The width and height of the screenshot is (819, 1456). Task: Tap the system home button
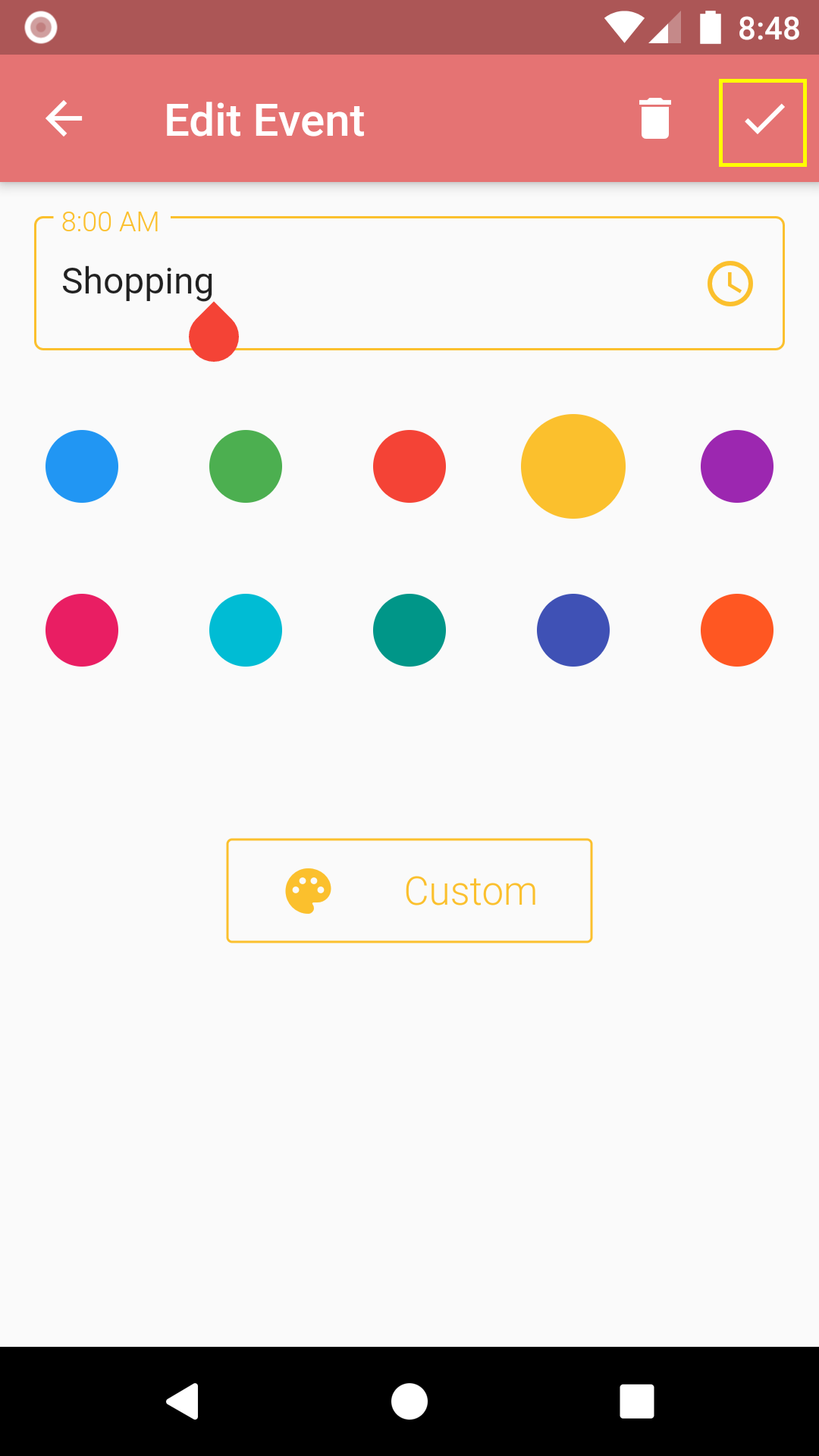coord(409,1401)
